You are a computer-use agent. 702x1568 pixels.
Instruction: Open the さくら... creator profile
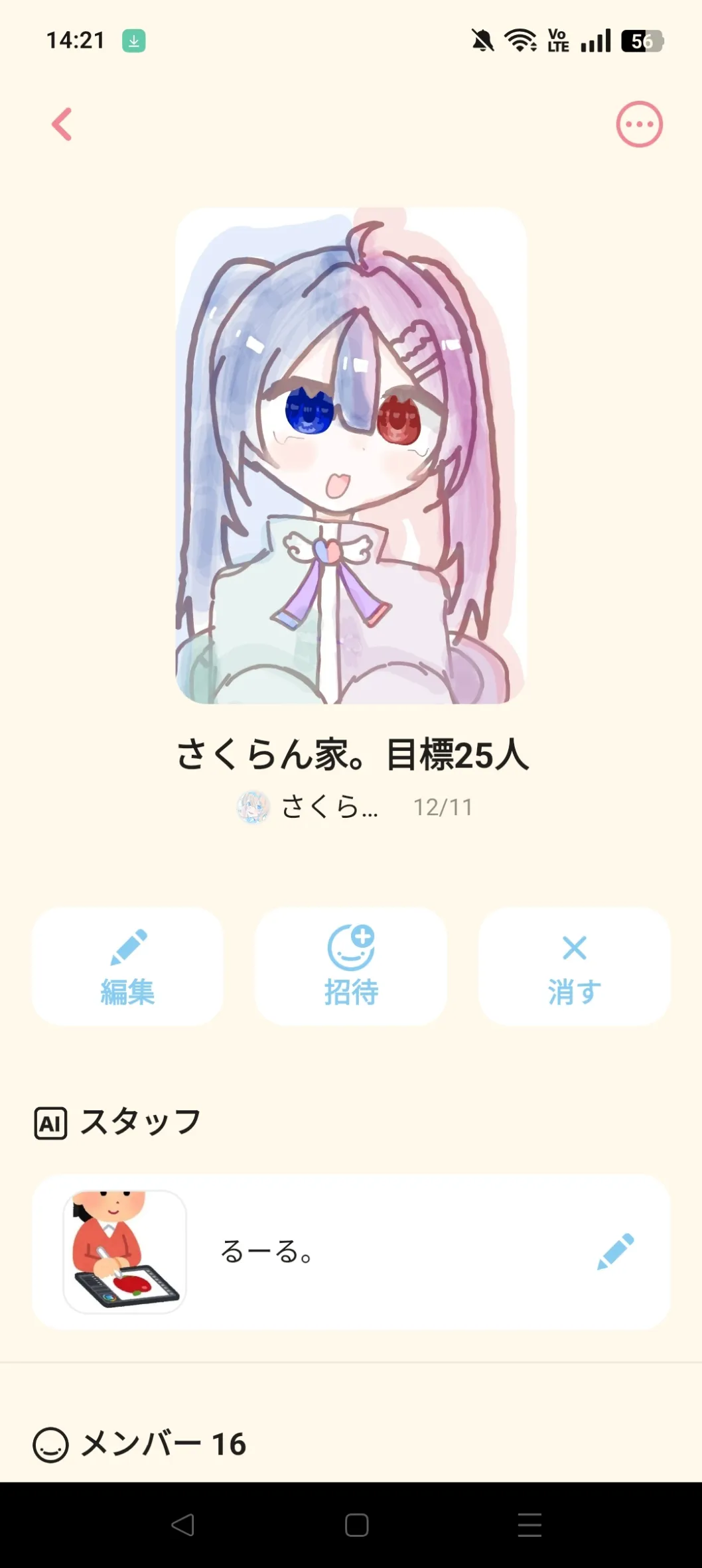point(309,807)
